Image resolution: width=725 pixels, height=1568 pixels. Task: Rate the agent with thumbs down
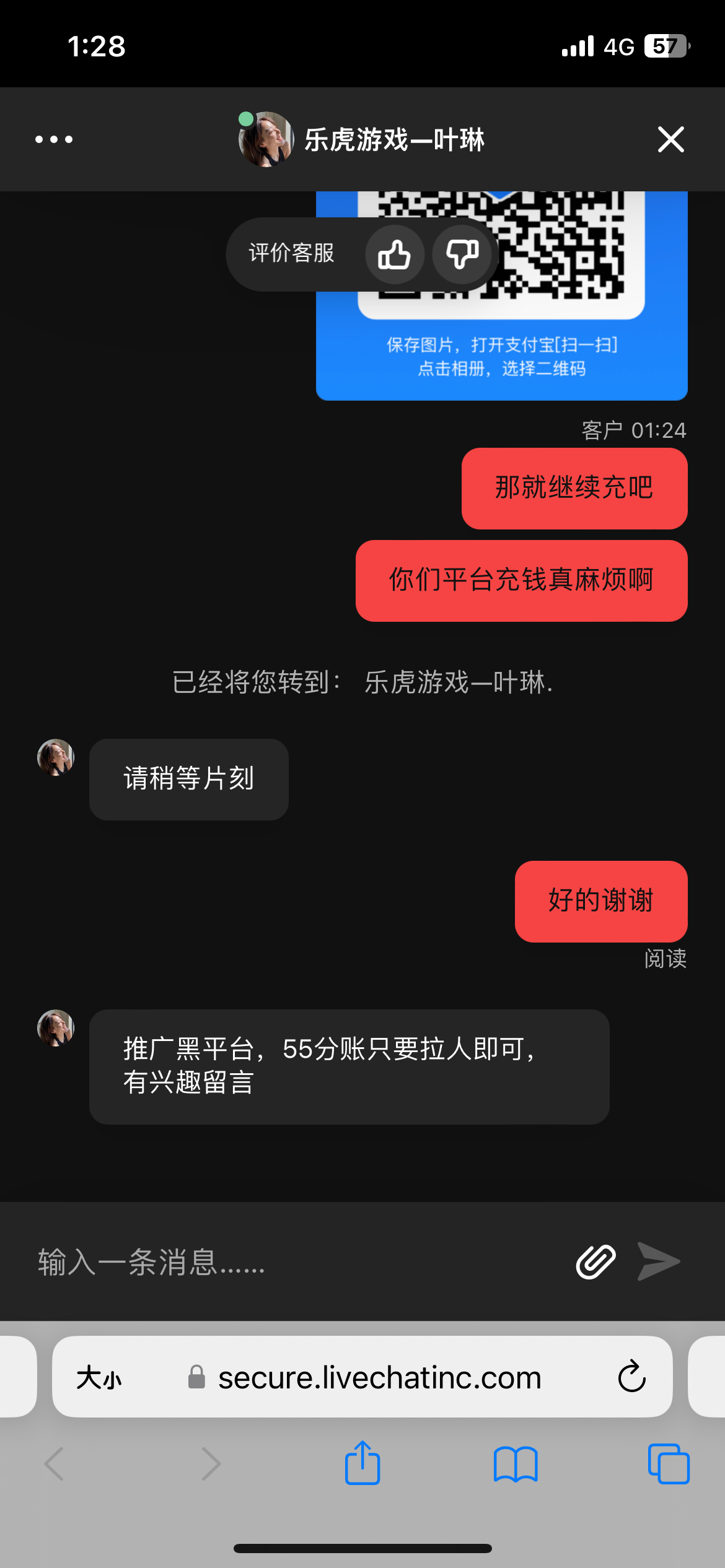click(461, 254)
